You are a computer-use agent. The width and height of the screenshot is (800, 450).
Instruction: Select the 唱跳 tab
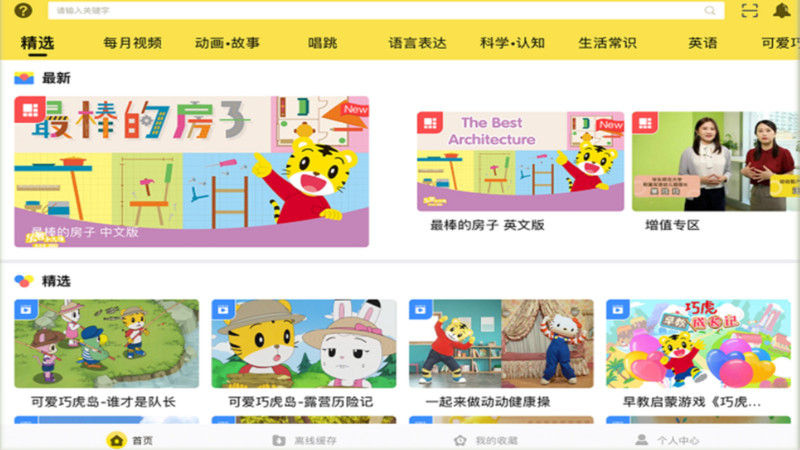pyautogui.click(x=322, y=43)
